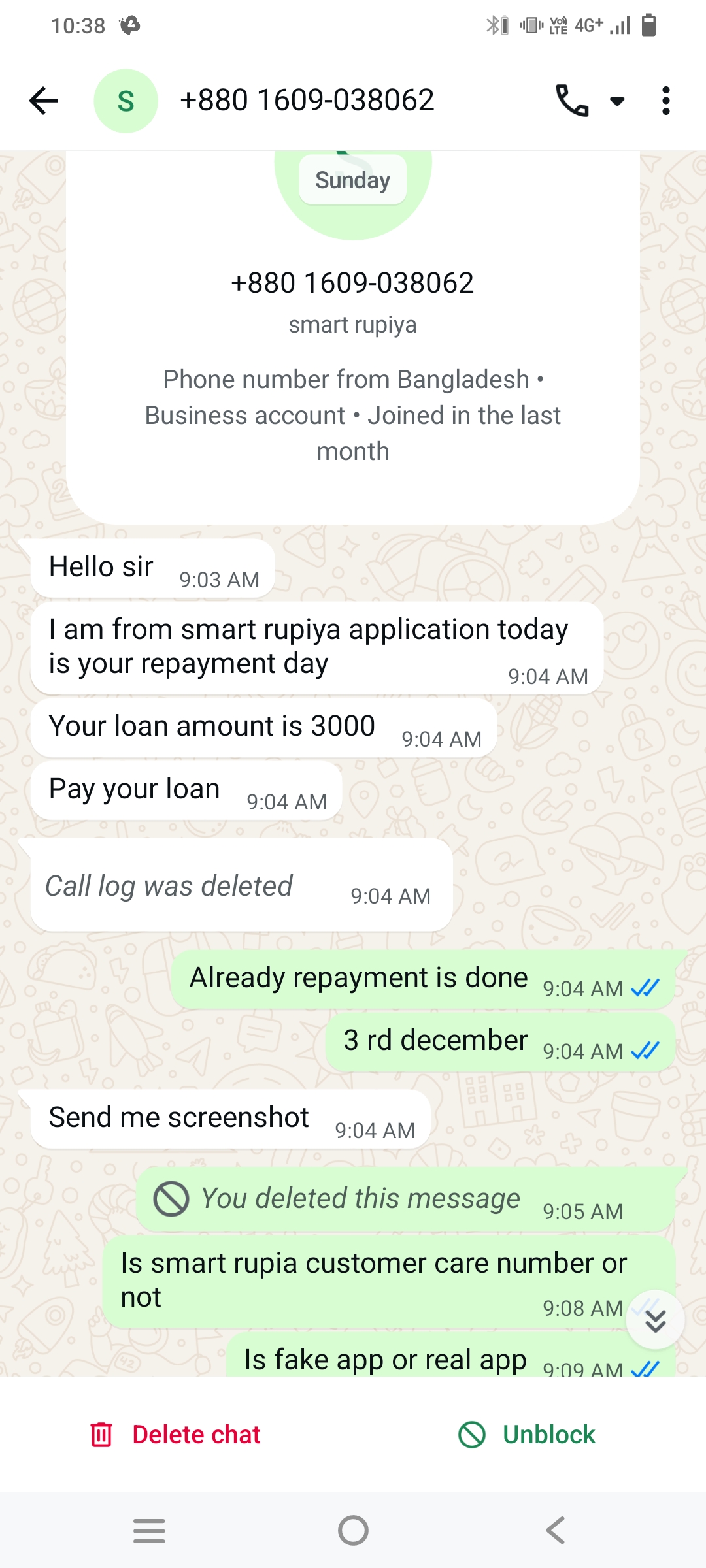The image size is (706, 1568).
Task: Start a voice call with this number
Action: pos(571,101)
